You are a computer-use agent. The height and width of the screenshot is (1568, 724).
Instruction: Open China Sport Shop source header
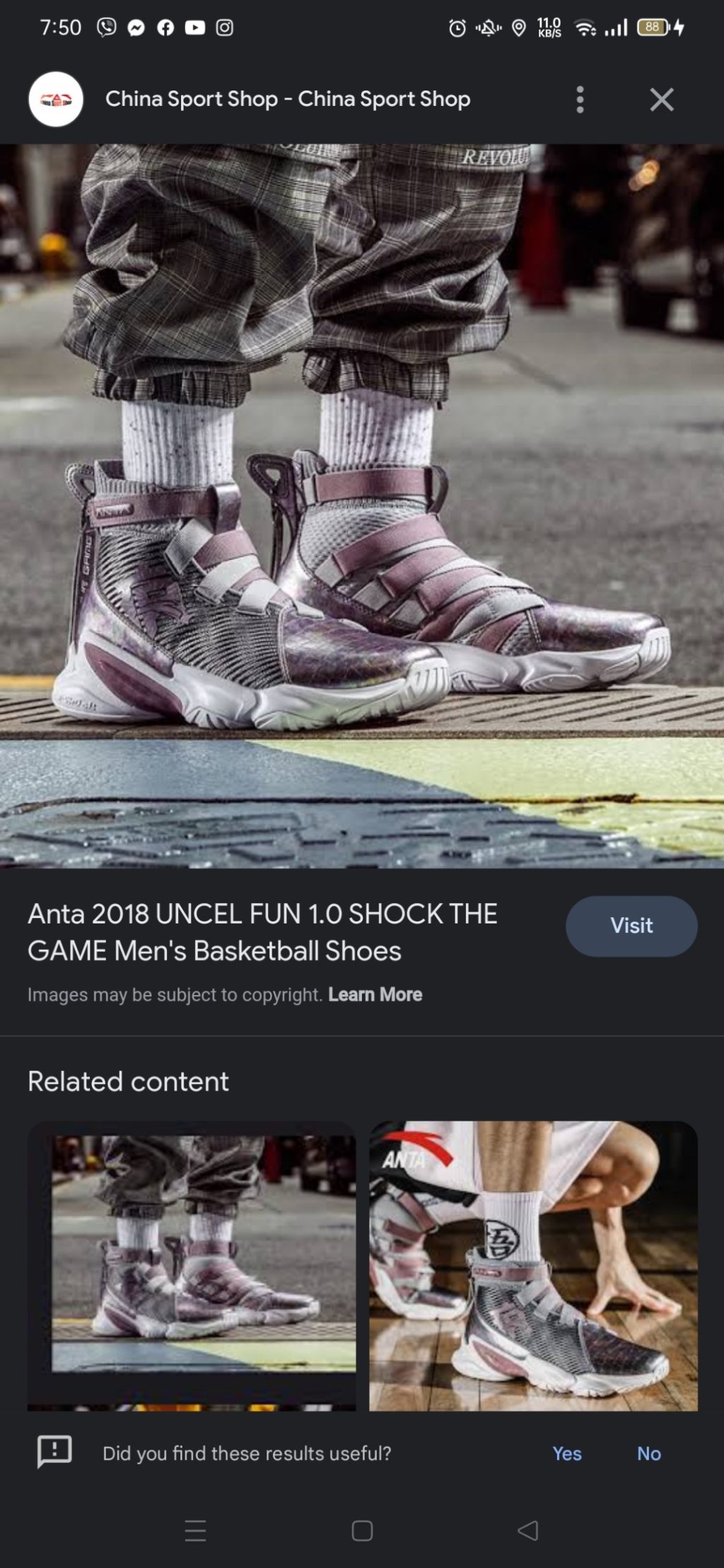tap(287, 99)
